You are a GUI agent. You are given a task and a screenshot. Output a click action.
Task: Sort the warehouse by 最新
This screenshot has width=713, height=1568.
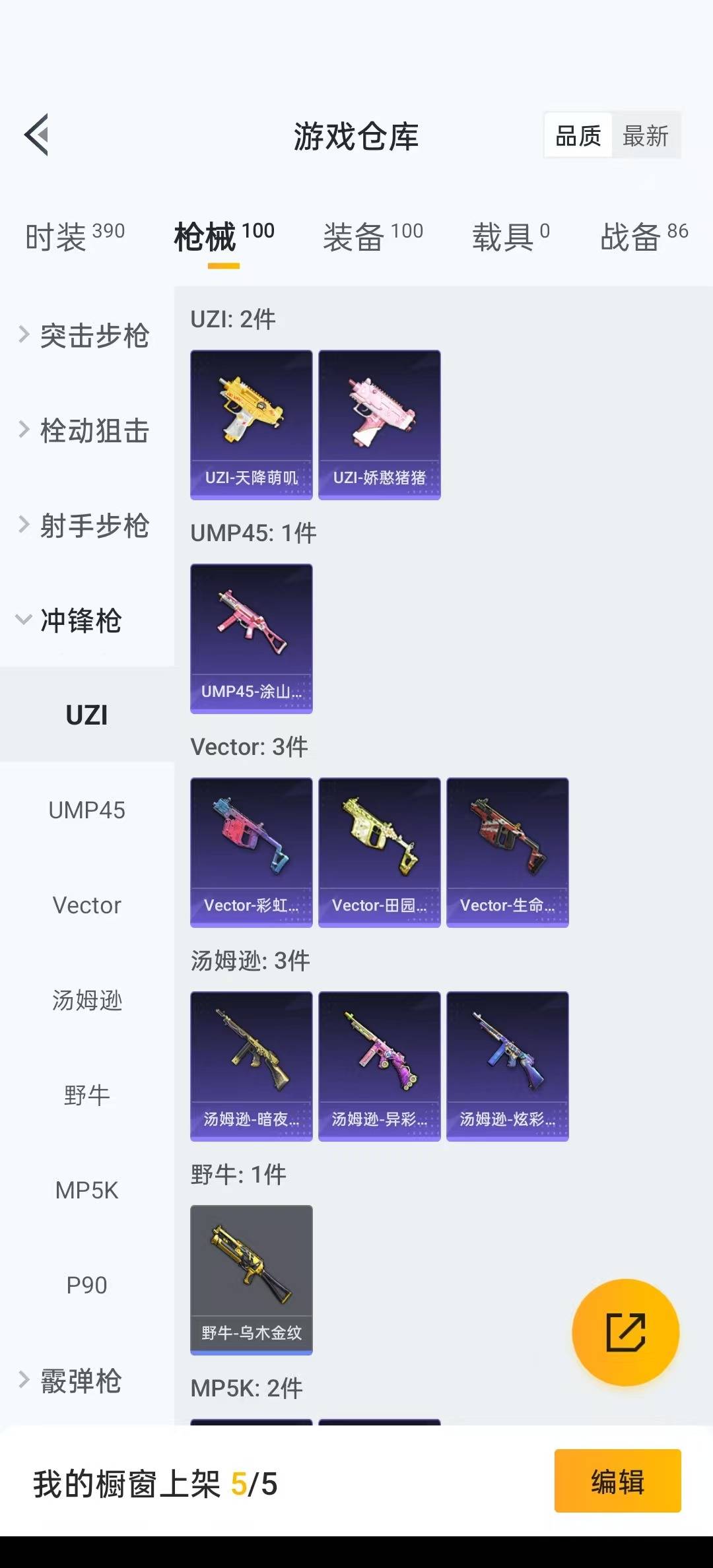645,137
